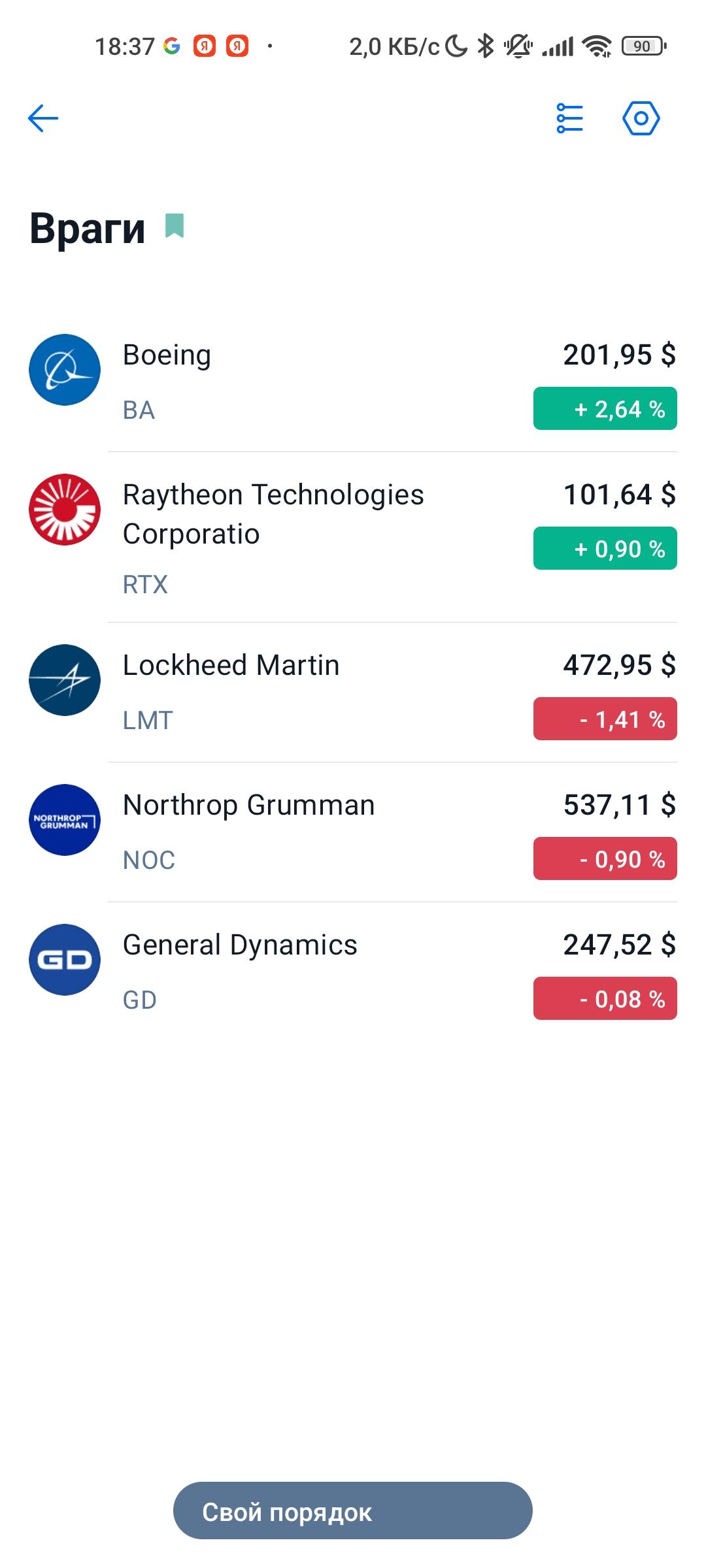Open the list edit icon in toolbar
The width and height of the screenshot is (706, 1568).
569,118
